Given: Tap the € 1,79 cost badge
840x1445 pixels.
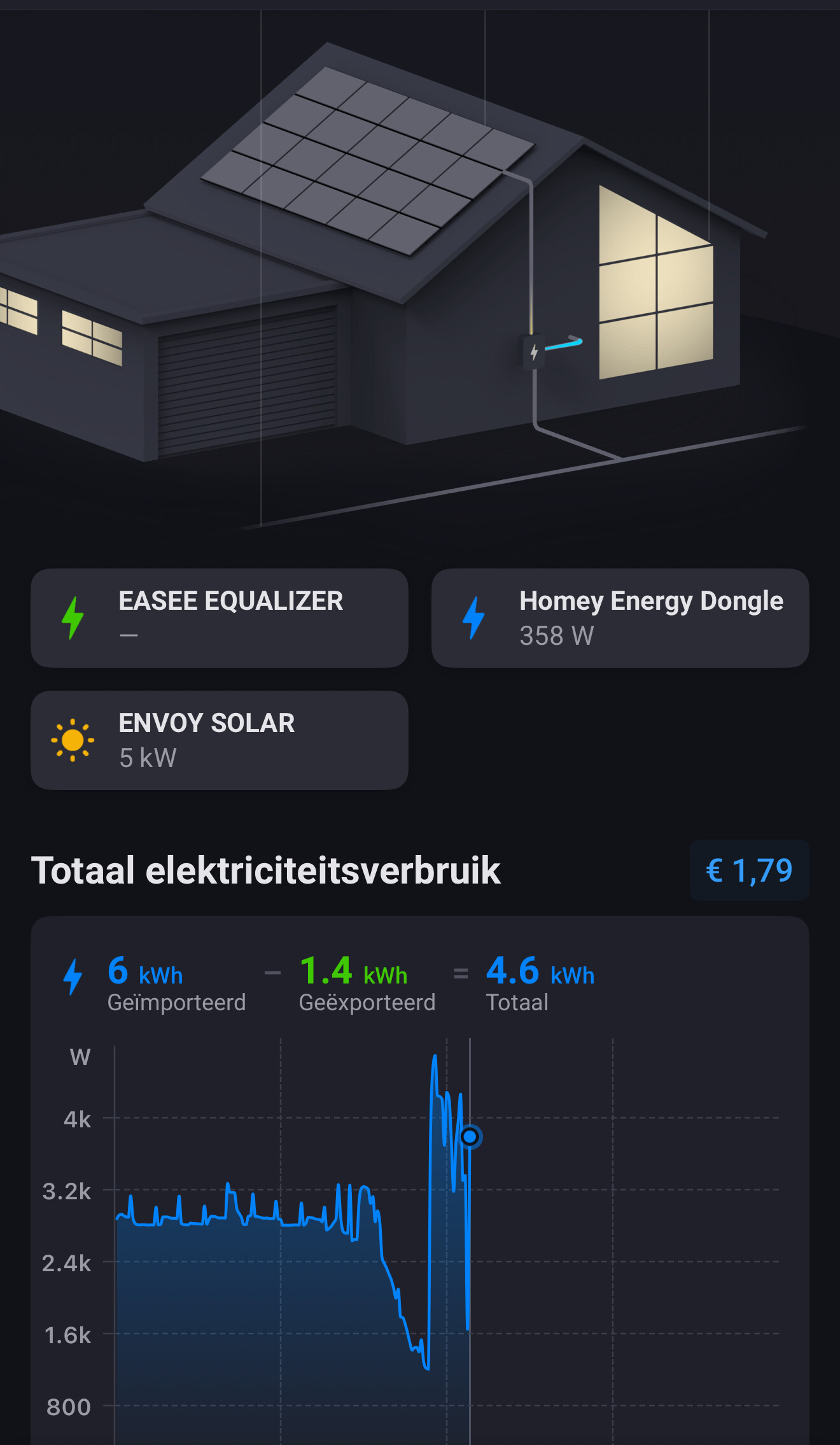Looking at the screenshot, I should pyautogui.click(x=749, y=870).
